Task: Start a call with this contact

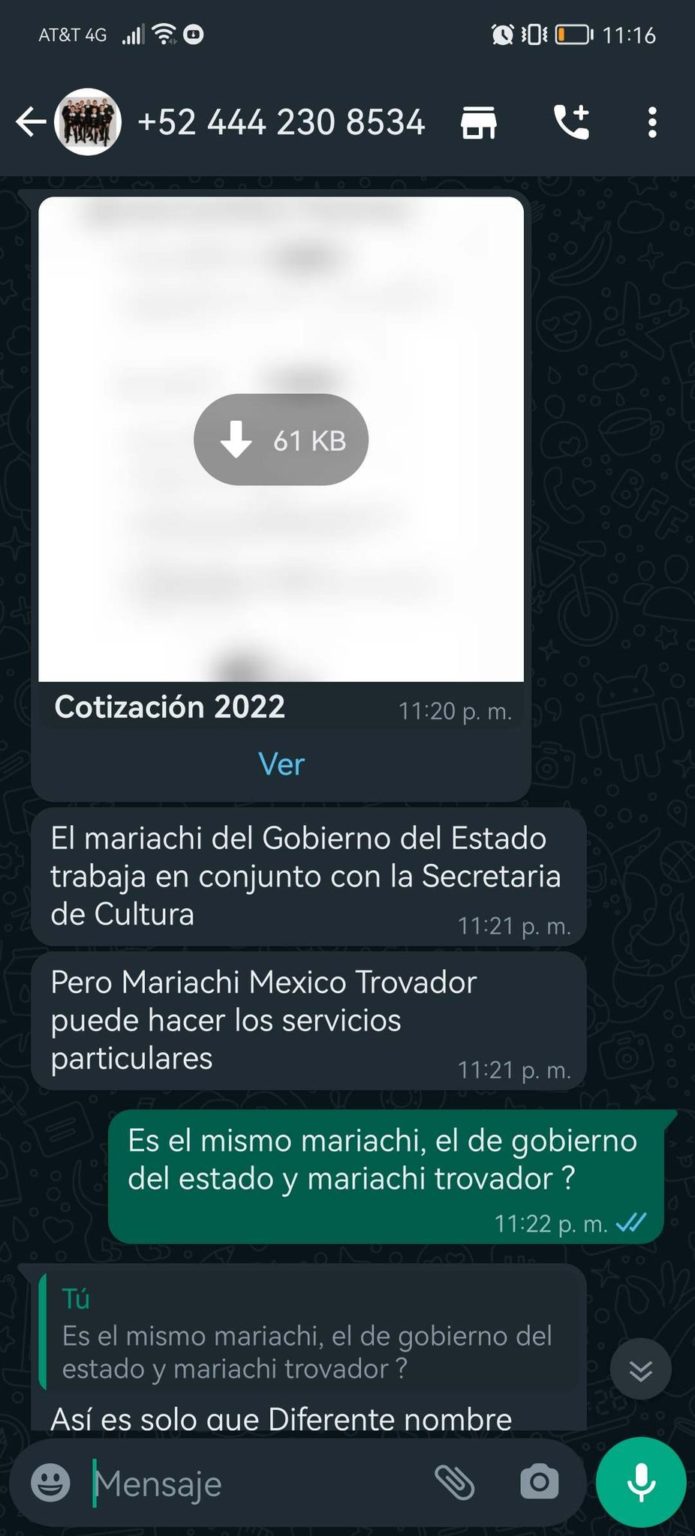Action: 571,122
